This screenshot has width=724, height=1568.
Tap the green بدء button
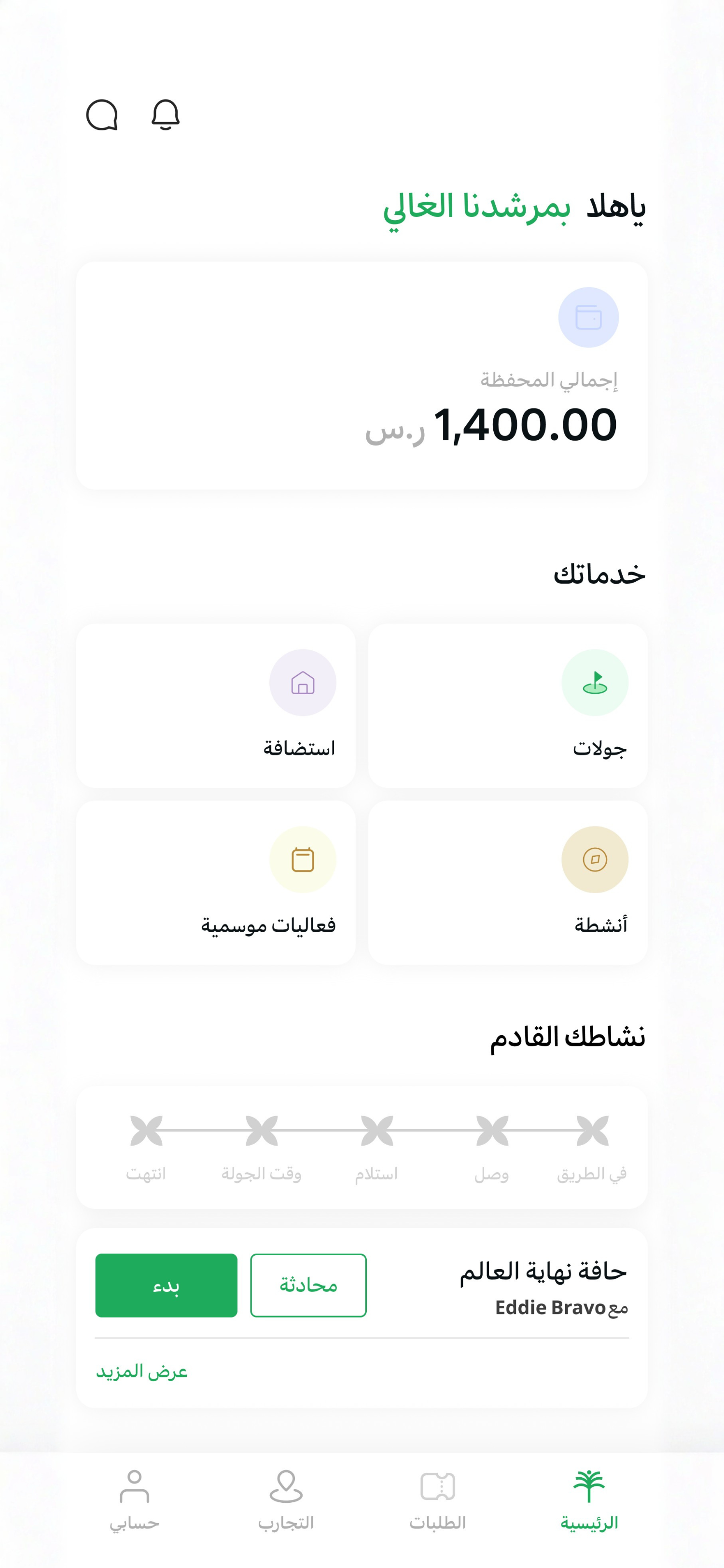point(166,1285)
